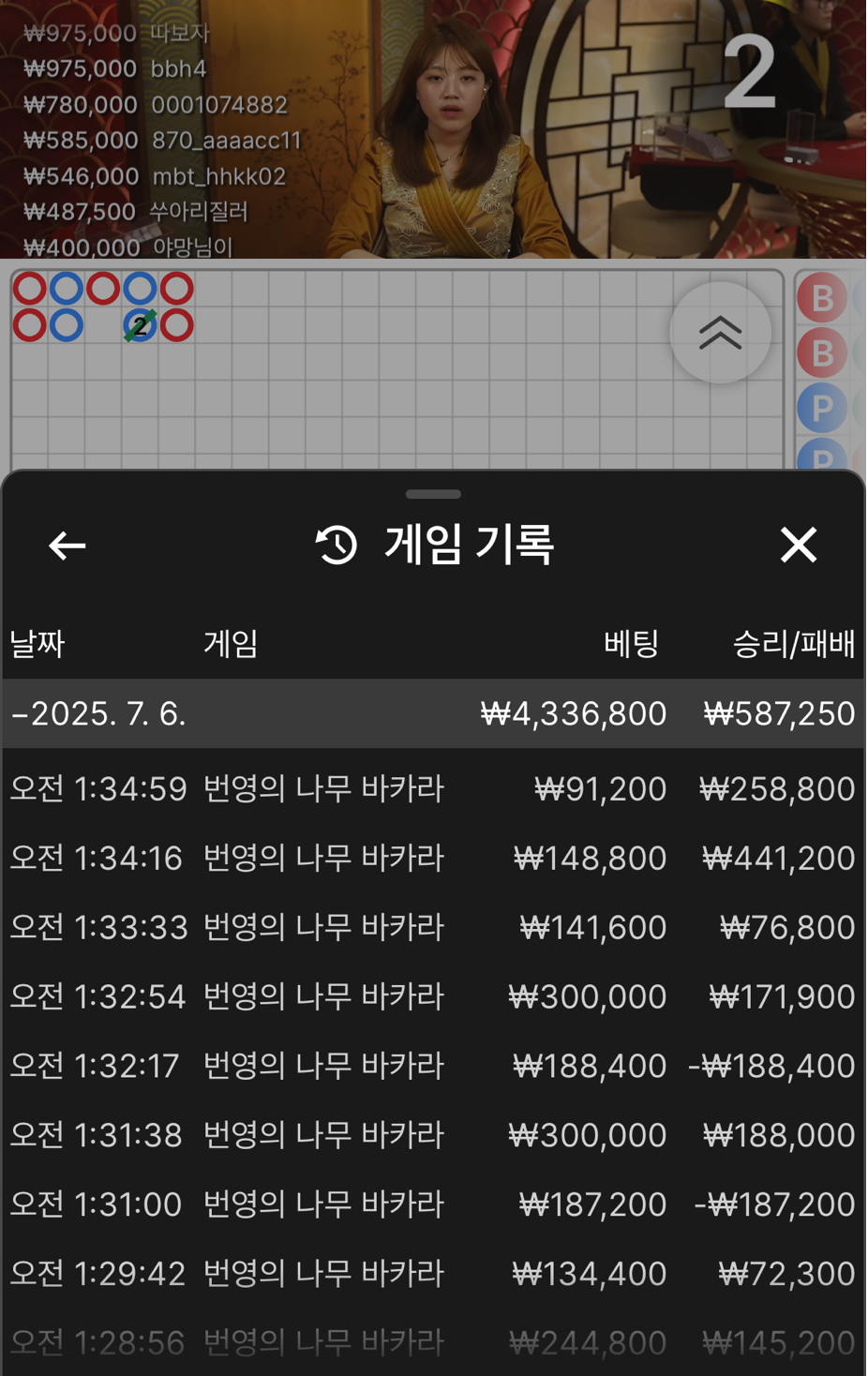Image resolution: width=868 pixels, height=1376 pixels.
Task: Show details for the 오전 1:29:42 game
Action: (x=432, y=1274)
